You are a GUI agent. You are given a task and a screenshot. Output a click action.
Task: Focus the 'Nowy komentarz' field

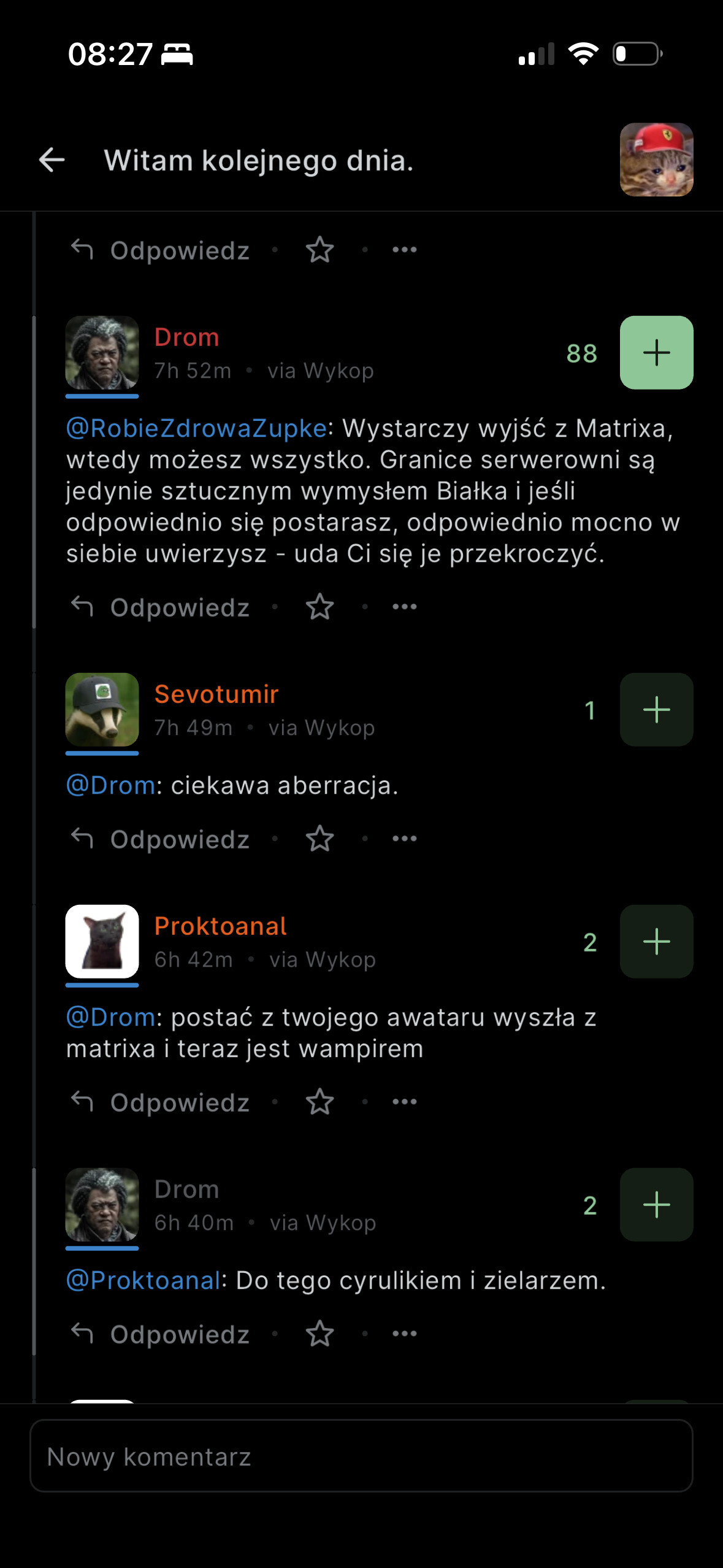[x=361, y=1456]
